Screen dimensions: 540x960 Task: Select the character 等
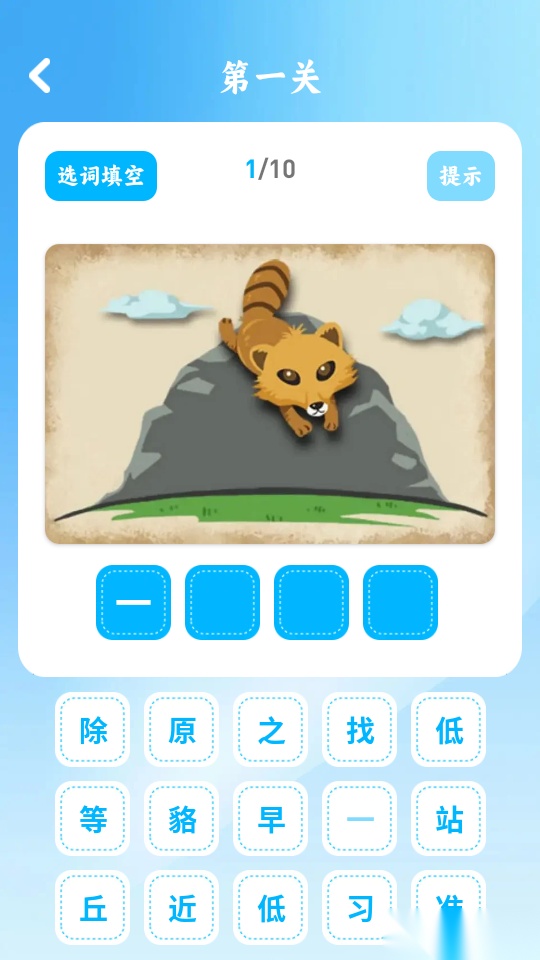click(x=92, y=819)
